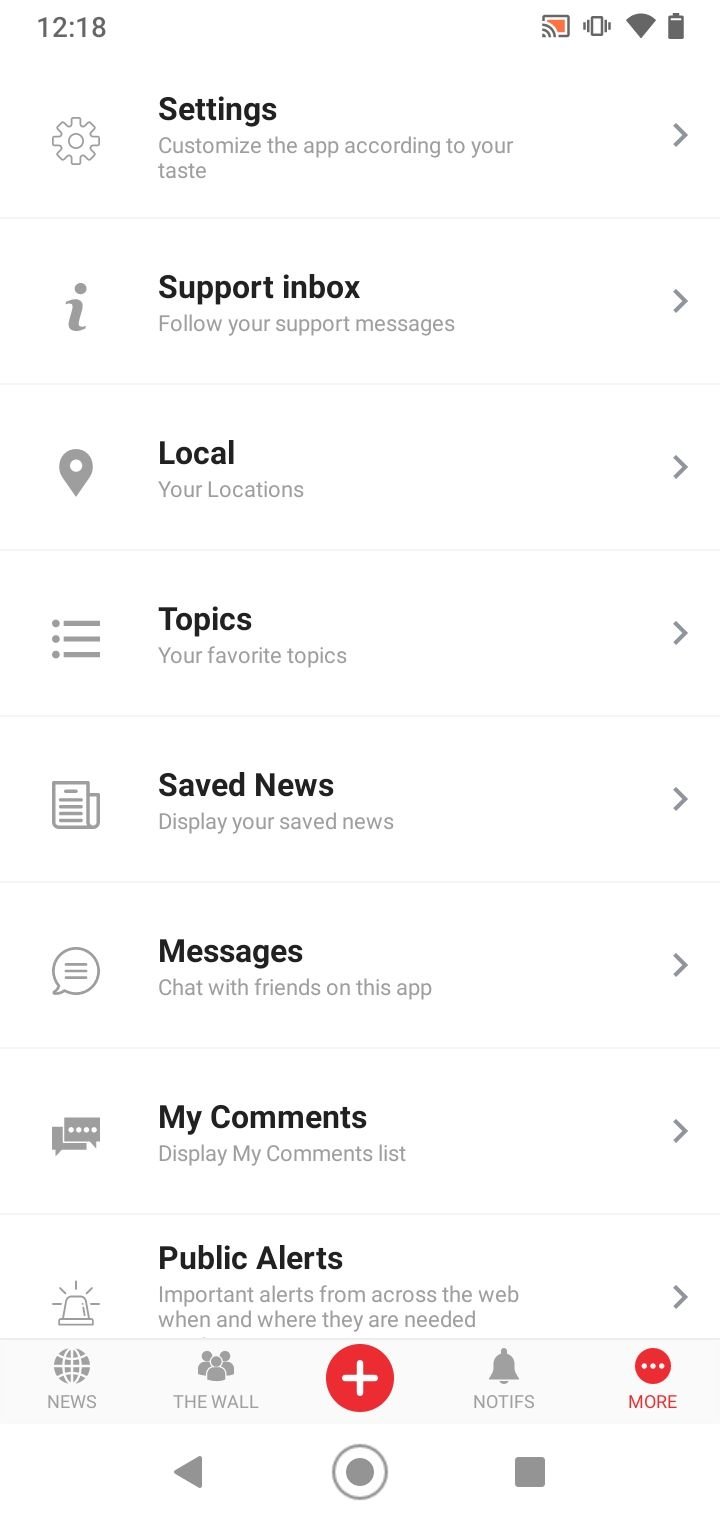This screenshot has width=720, height=1520.
Task: Tap the system home button
Action: (360, 1472)
